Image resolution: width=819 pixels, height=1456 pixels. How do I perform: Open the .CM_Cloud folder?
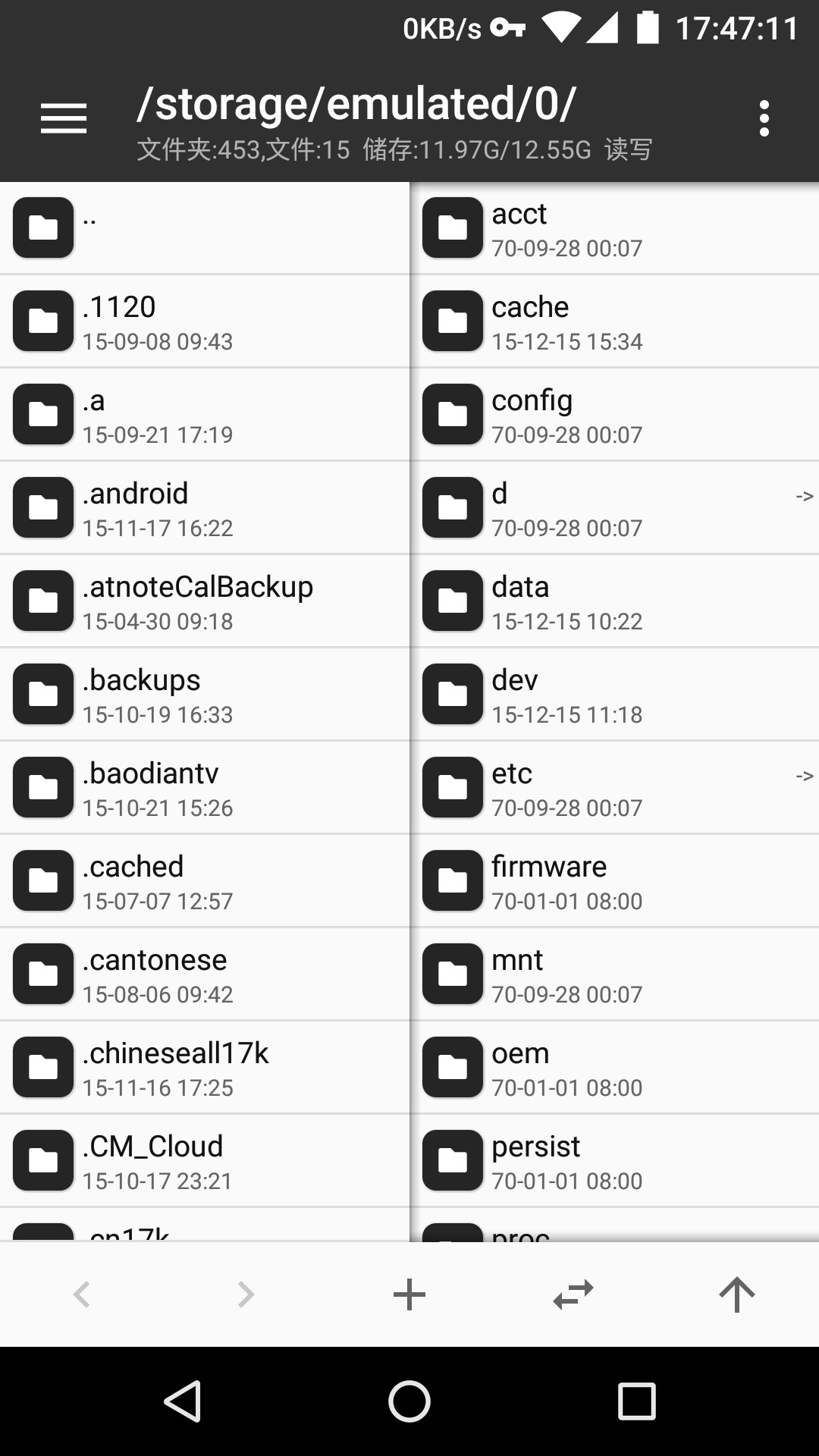coord(205,1161)
